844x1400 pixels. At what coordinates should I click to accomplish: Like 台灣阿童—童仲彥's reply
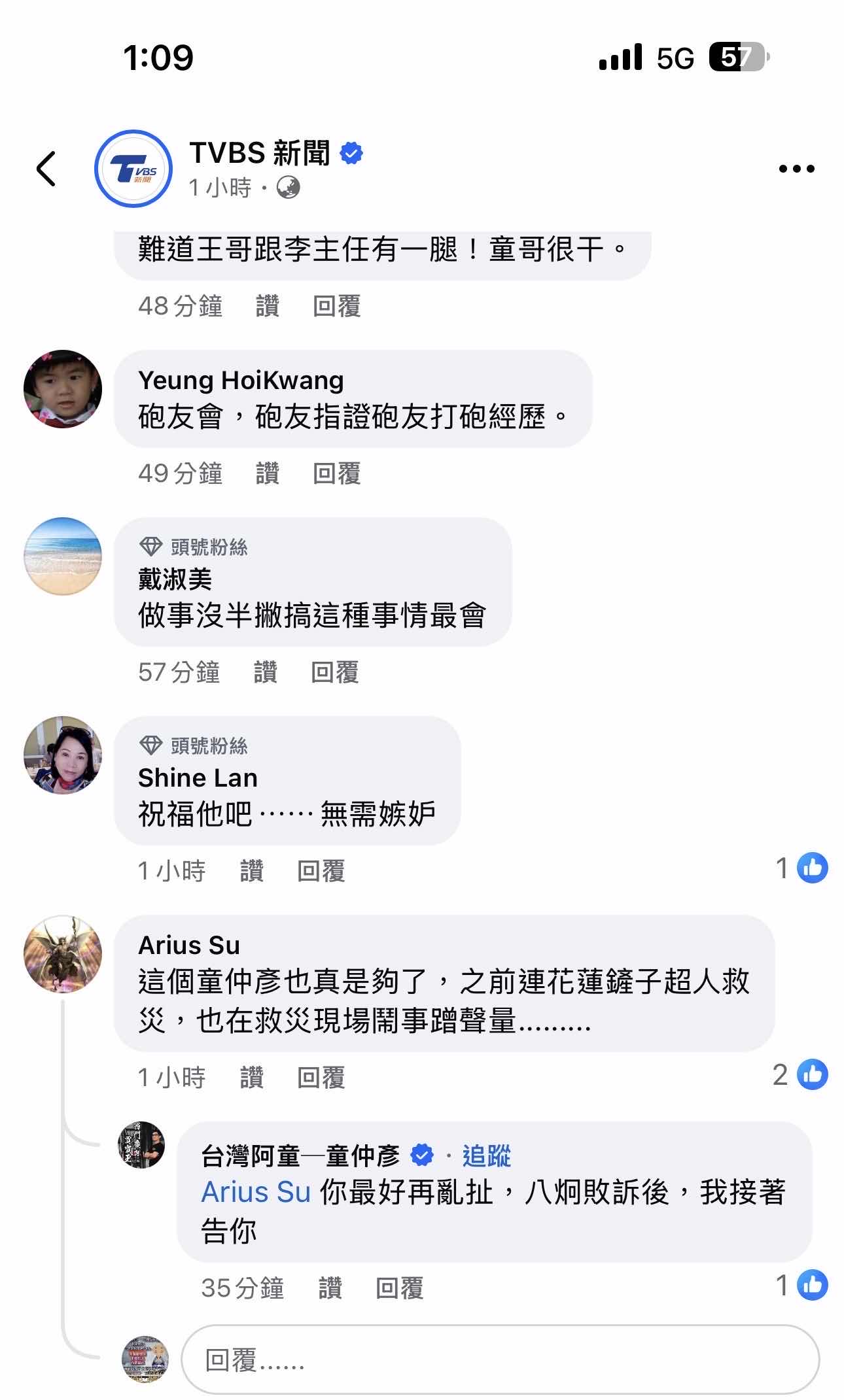pos(330,1288)
